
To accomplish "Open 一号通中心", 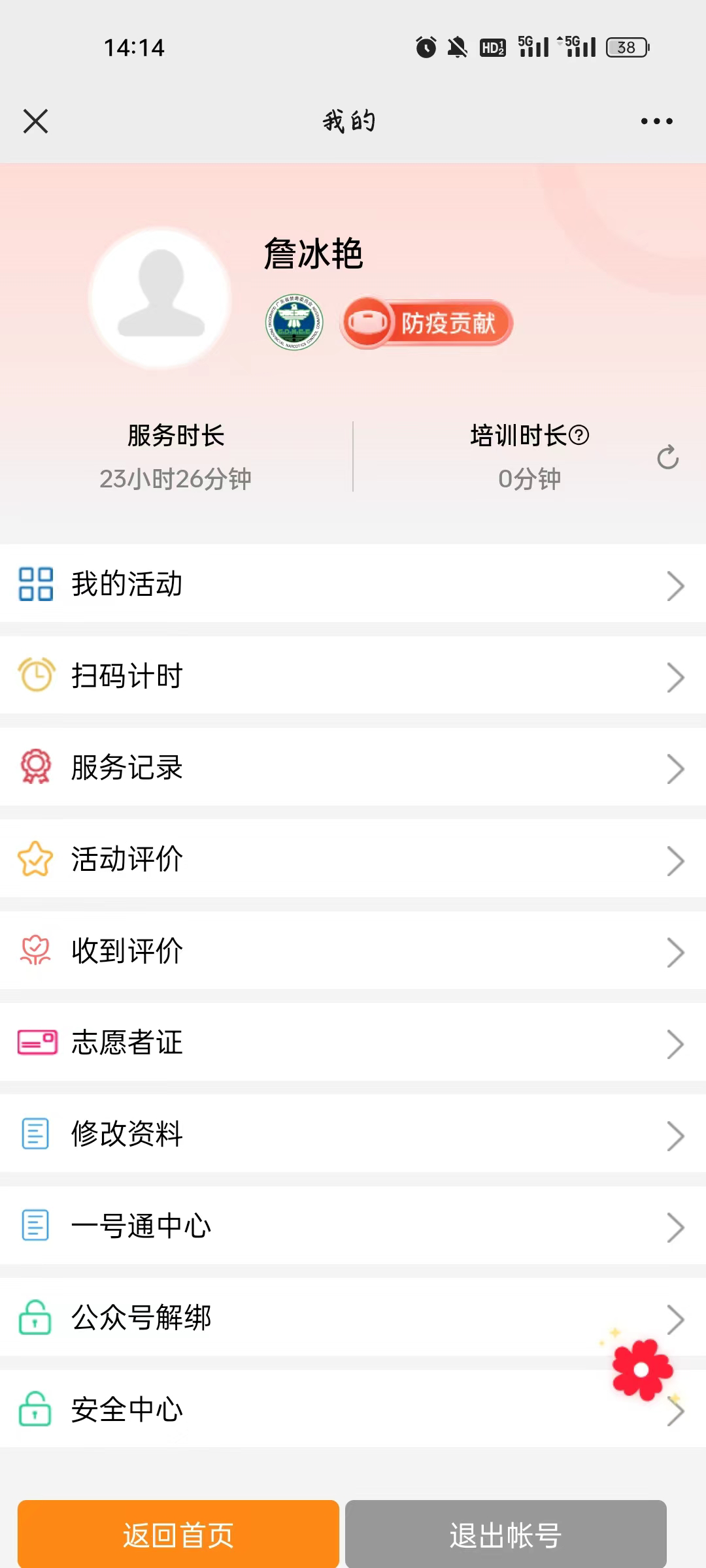I will tap(353, 1226).
